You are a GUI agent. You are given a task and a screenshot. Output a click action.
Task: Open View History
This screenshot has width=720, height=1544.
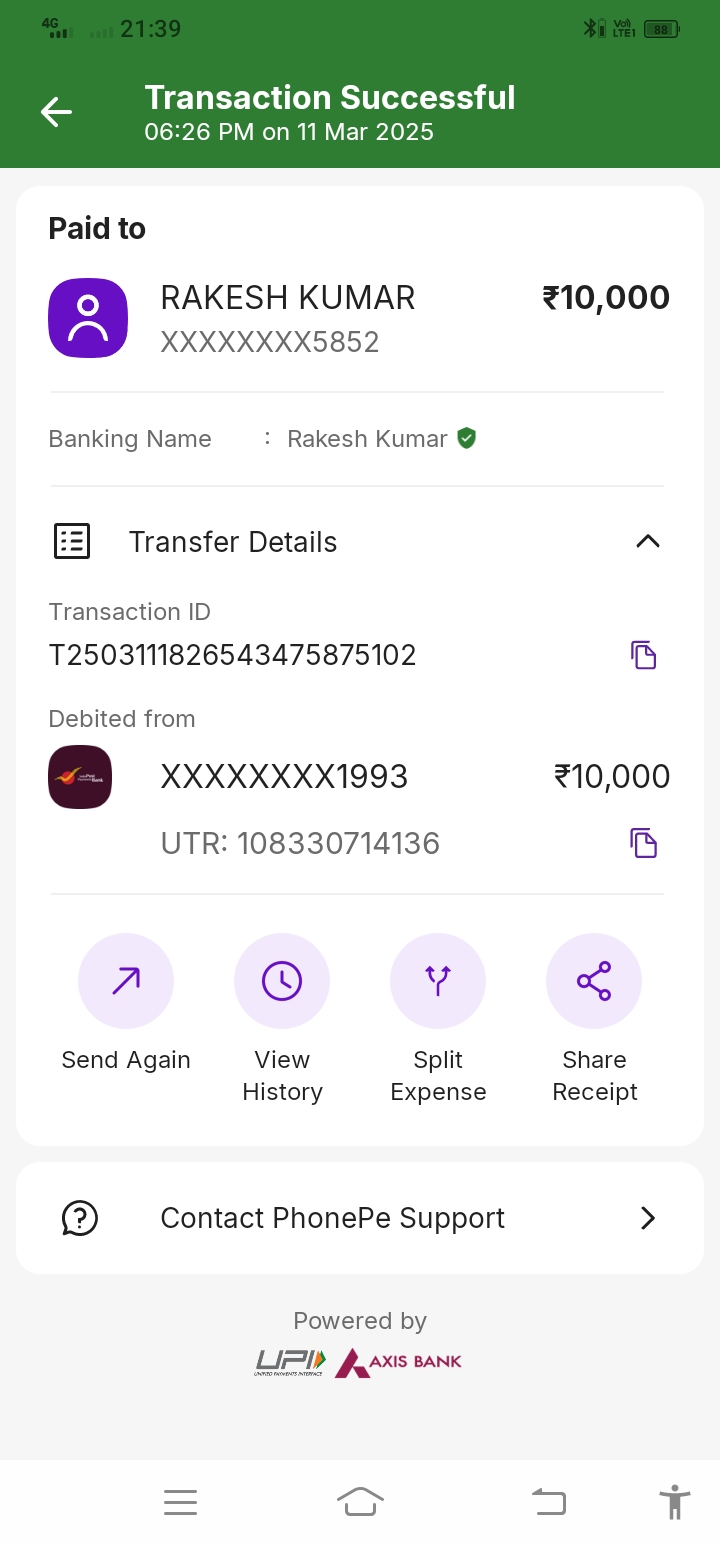pos(282,981)
